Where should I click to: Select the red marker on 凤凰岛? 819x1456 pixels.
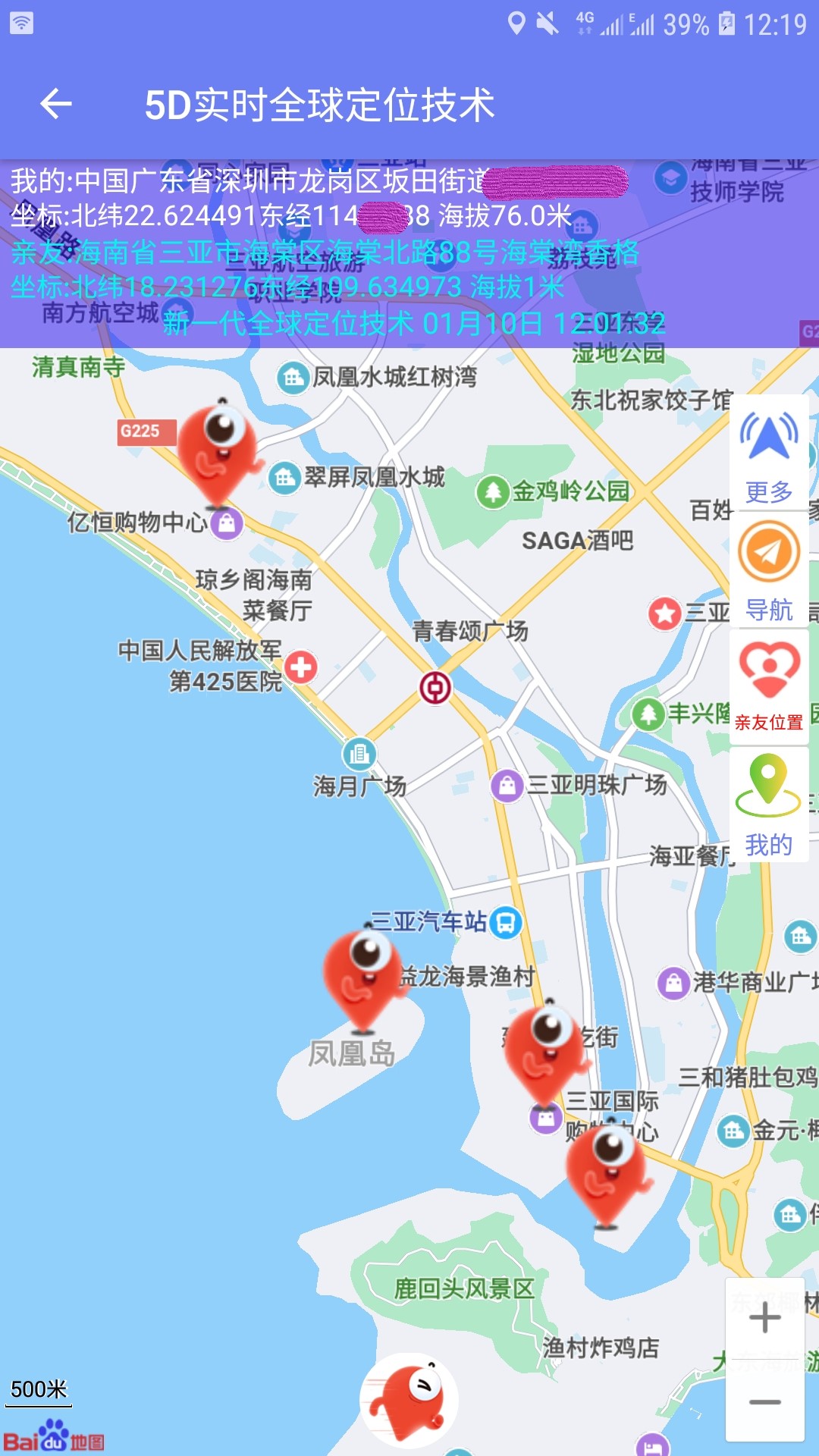pyautogui.click(x=362, y=980)
